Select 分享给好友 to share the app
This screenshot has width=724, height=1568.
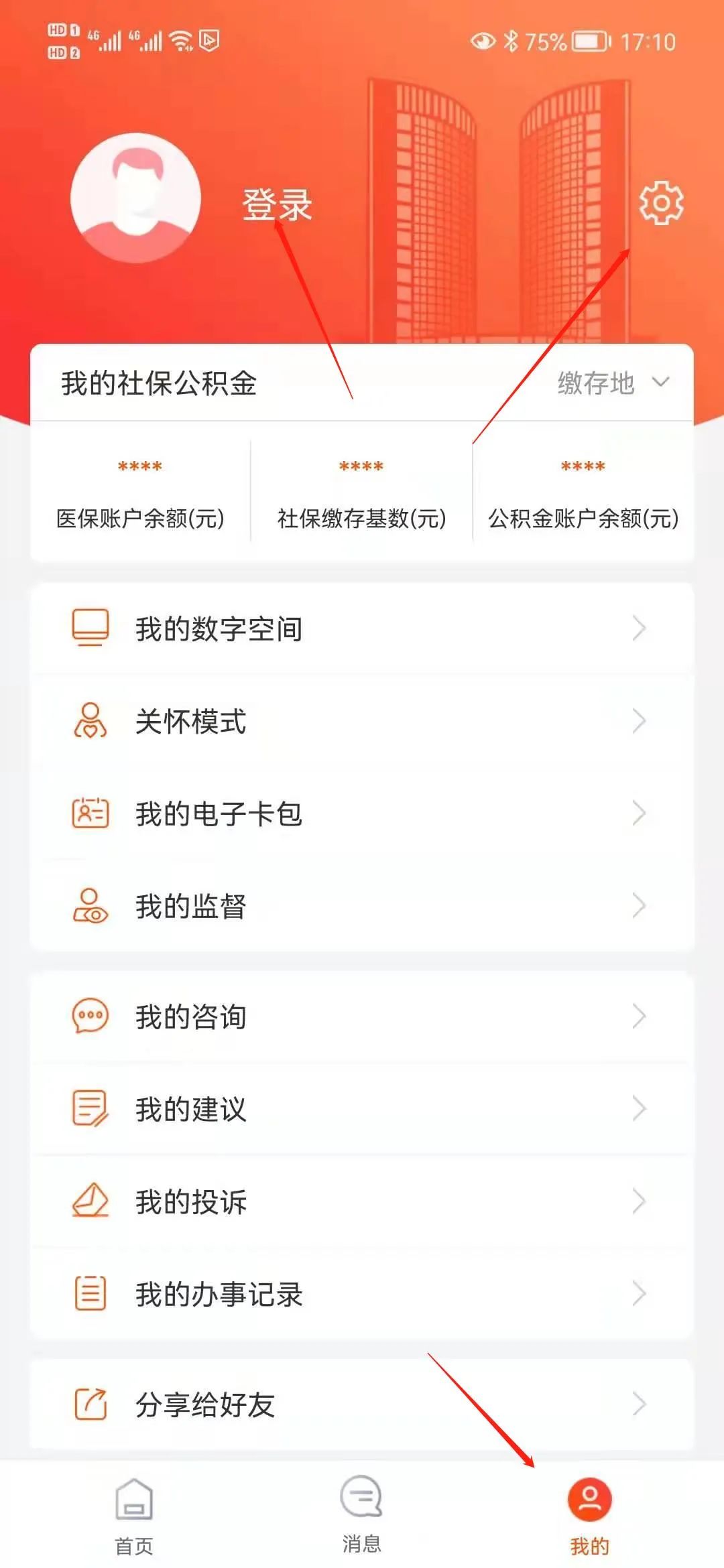(x=362, y=1404)
